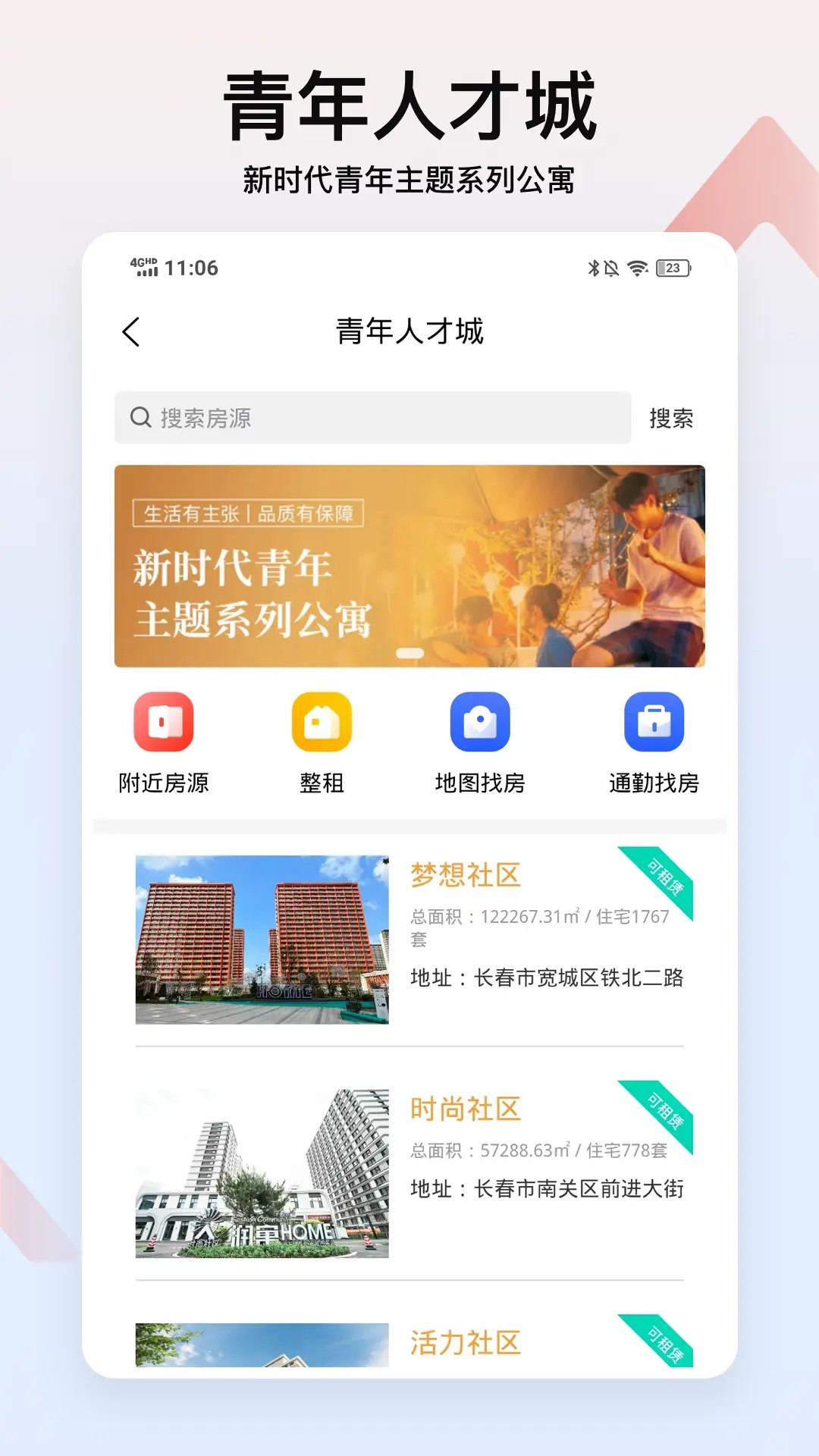Tap the notification-muted bell status icon
The image size is (819, 1456).
tap(613, 268)
